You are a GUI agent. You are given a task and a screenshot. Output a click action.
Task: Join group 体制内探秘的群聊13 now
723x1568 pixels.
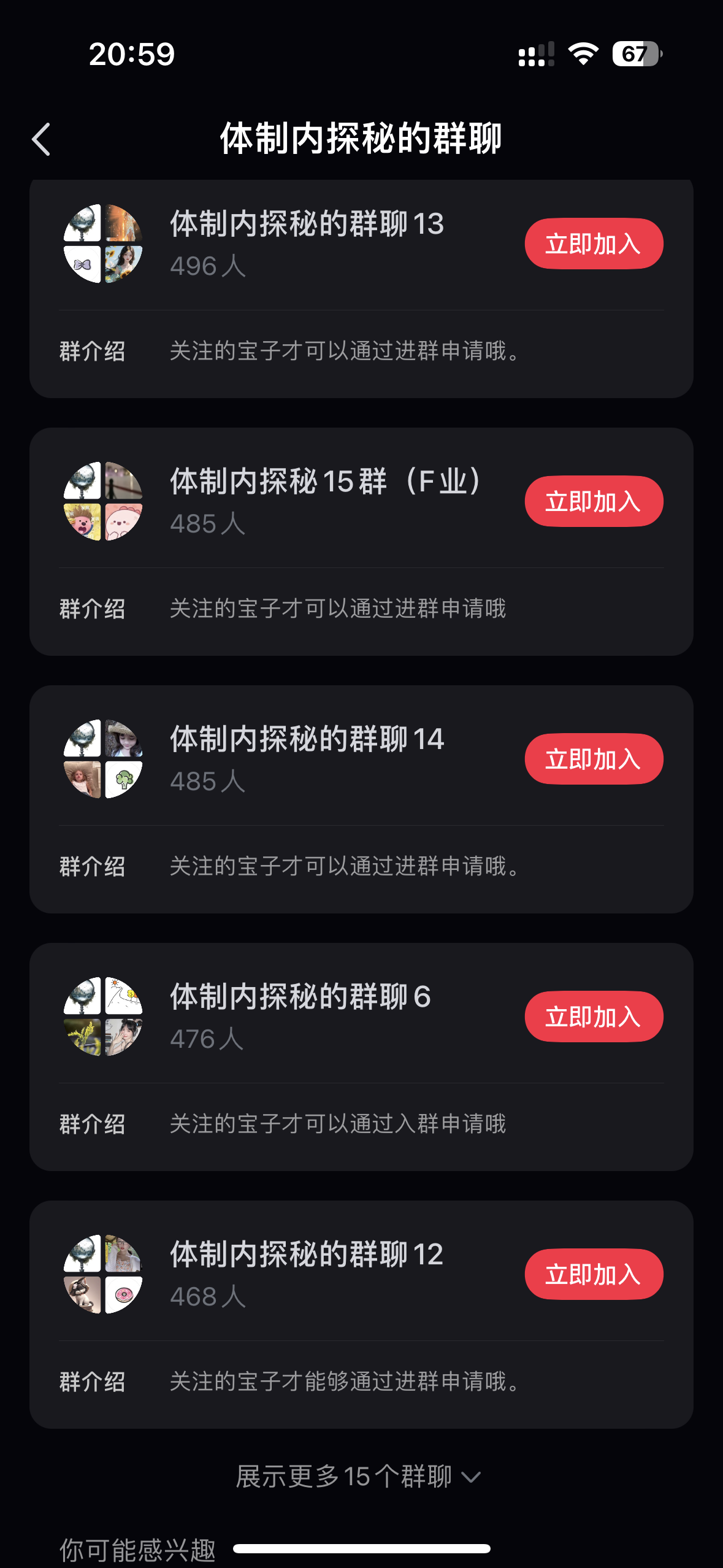coord(593,244)
